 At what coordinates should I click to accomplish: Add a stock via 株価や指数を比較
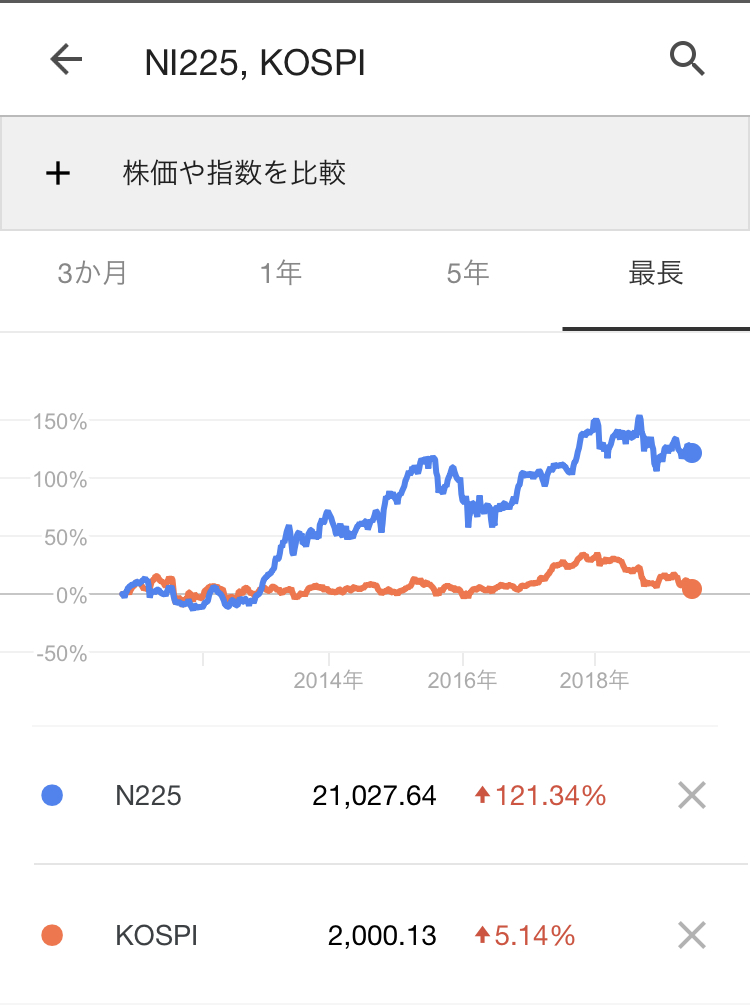tap(374, 173)
